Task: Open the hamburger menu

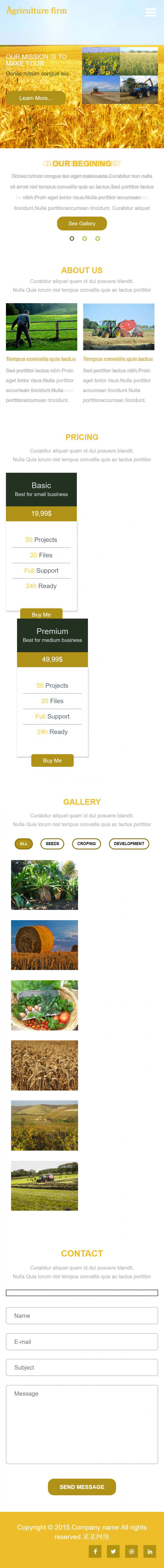Action: tap(150, 13)
